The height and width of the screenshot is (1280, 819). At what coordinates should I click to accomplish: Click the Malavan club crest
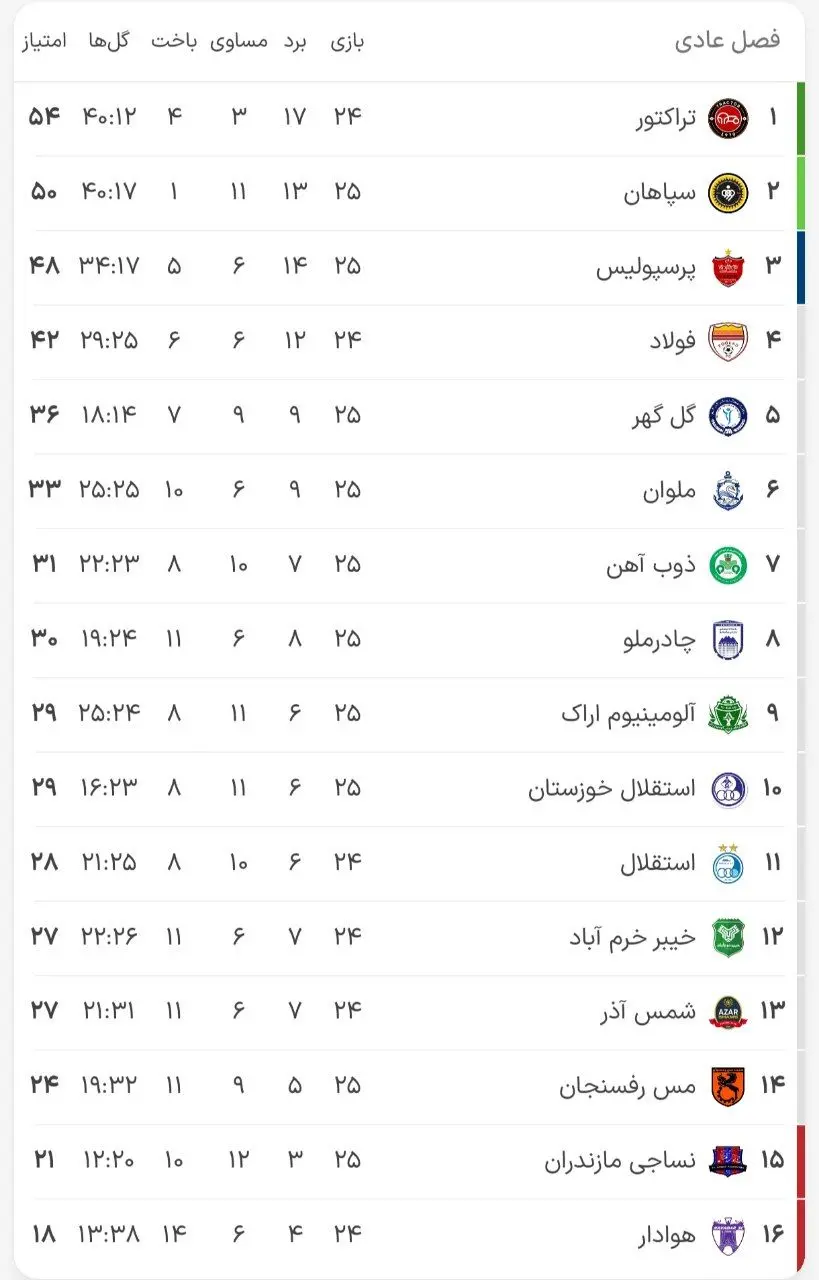(x=729, y=489)
